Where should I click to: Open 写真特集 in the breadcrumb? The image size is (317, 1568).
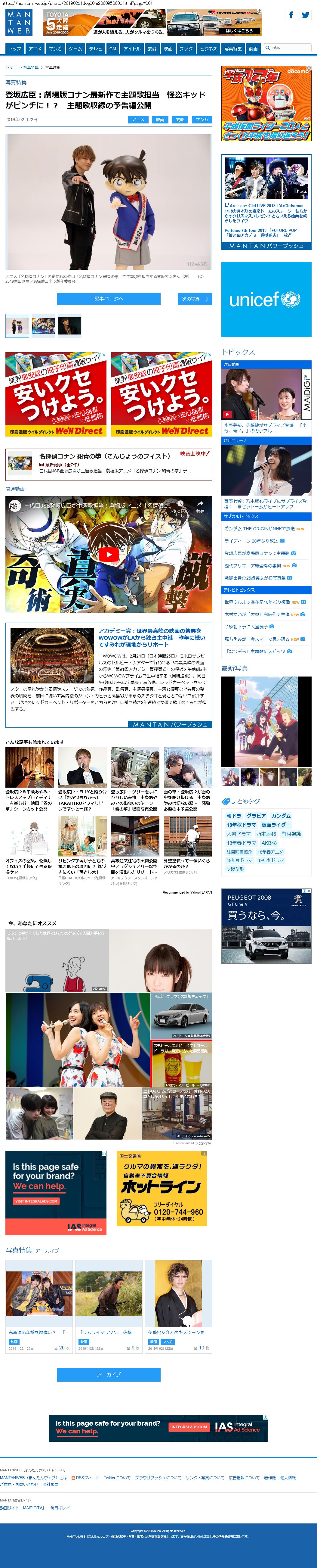coord(31,67)
